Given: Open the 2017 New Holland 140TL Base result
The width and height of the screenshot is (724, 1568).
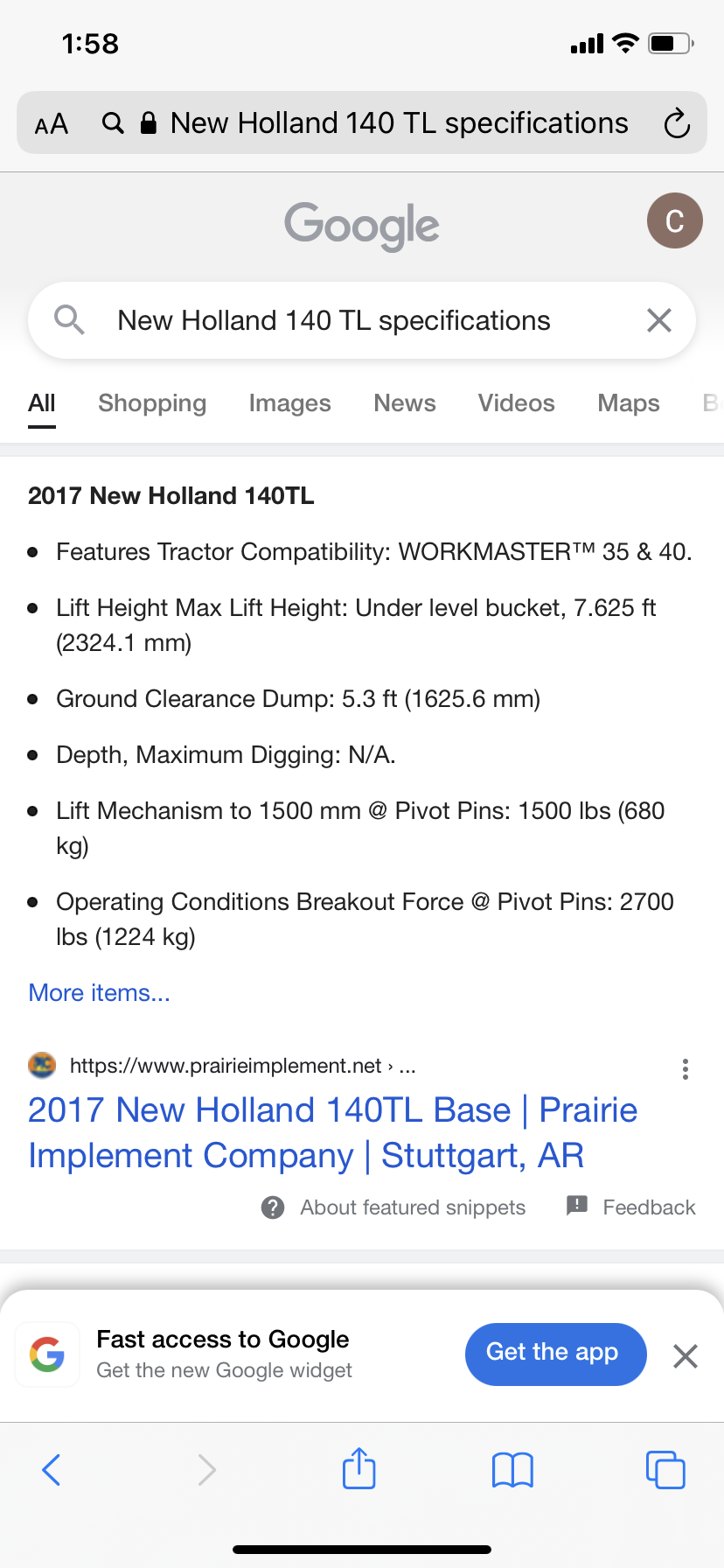Looking at the screenshot, I should click(x=332, y=1132).
